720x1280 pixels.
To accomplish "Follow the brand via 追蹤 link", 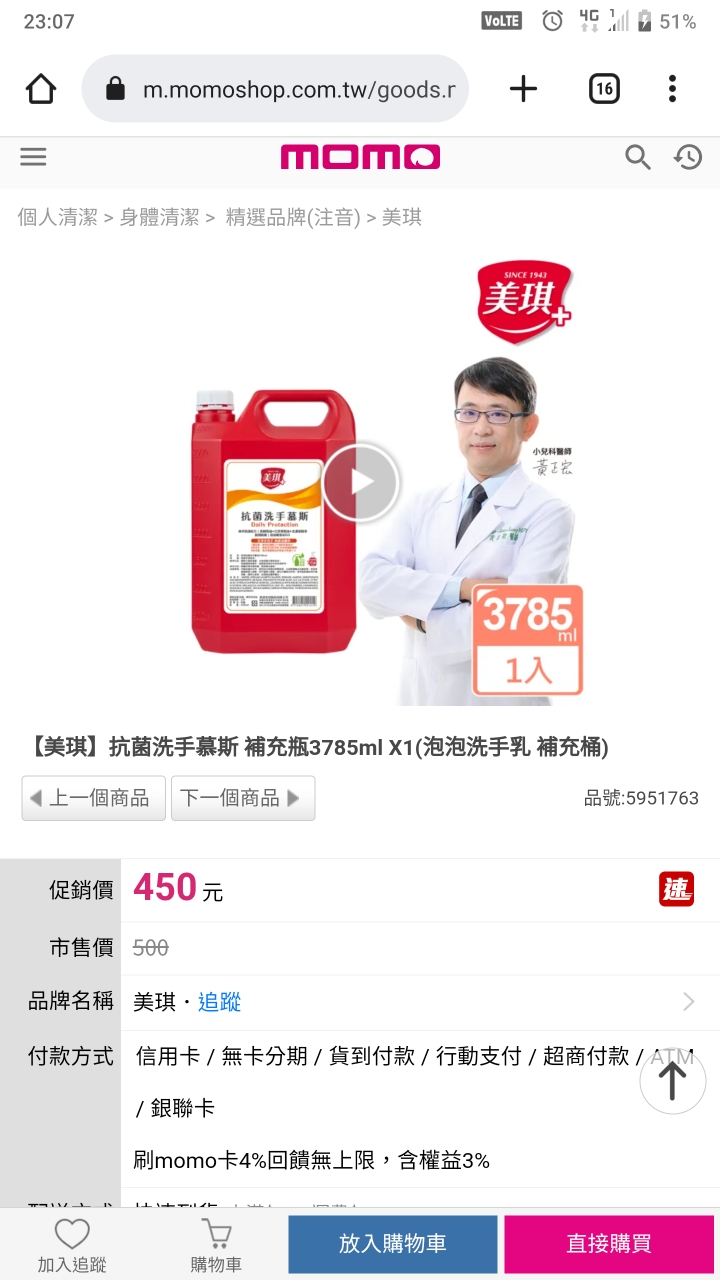I will pos(219,1002).
